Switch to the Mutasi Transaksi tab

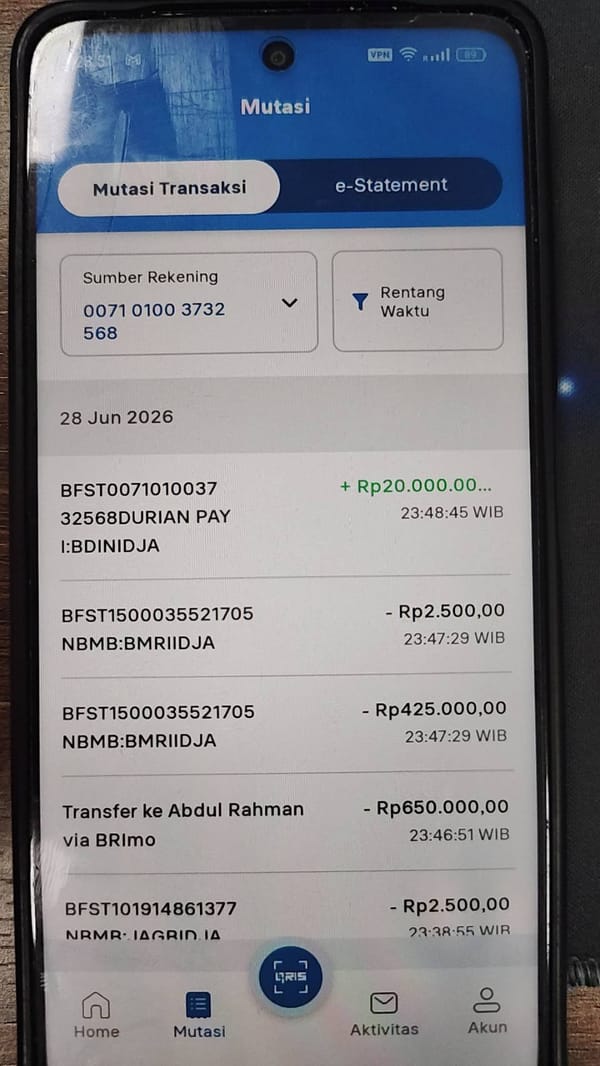169,188
